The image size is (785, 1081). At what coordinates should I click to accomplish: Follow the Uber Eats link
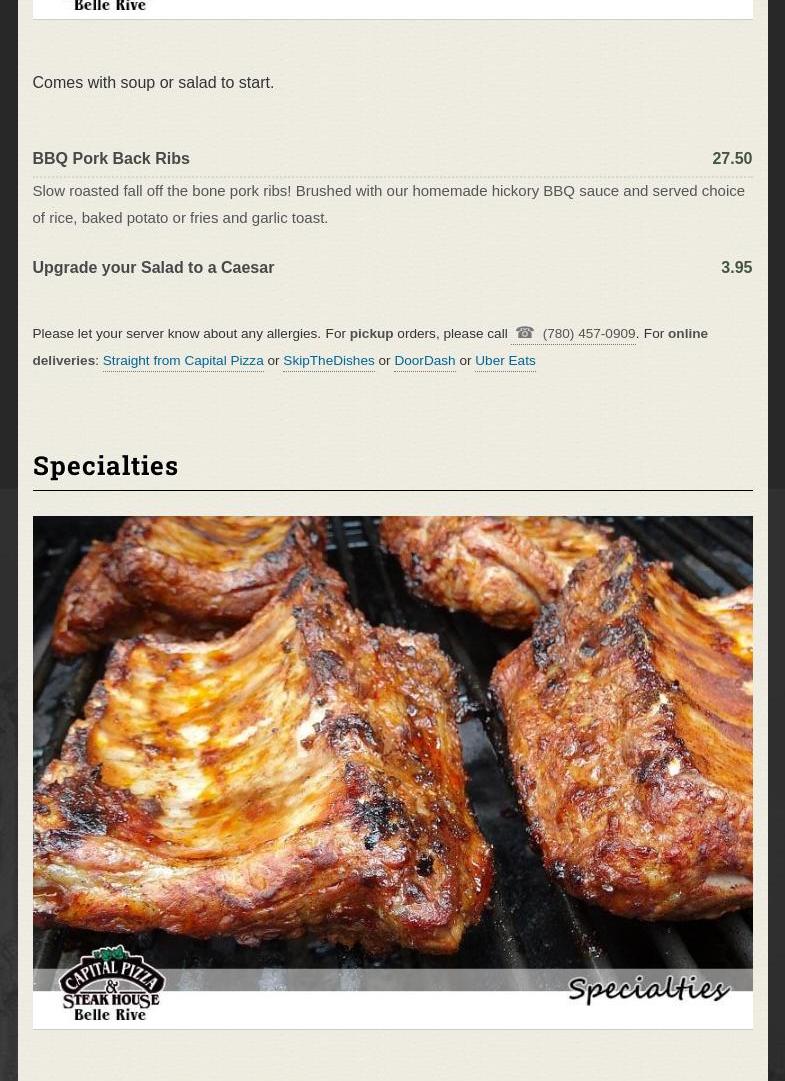pyautogui.click(x=505, y=361)
